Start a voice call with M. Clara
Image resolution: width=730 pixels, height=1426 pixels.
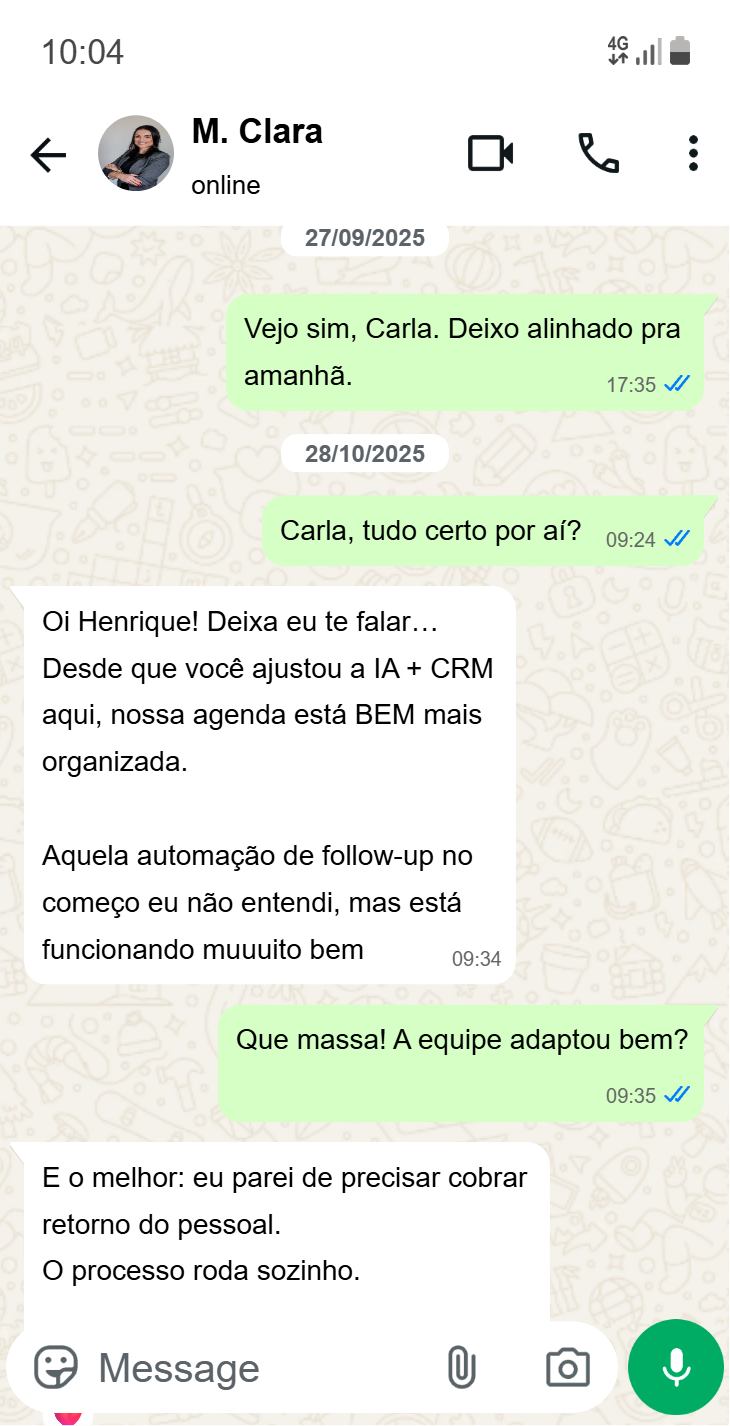tap(599, 153)
